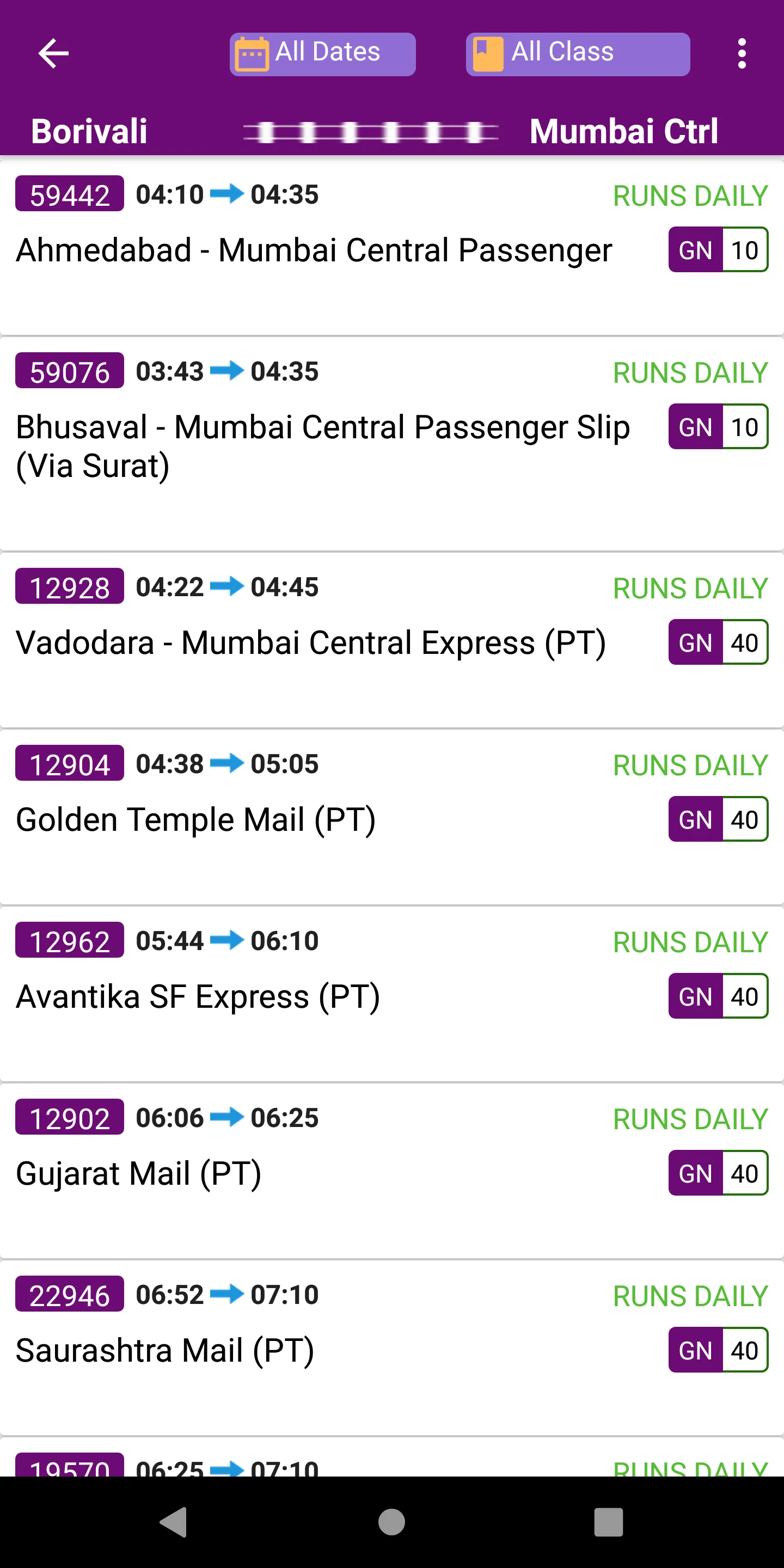Tap the system home button

click(391, 1522)
